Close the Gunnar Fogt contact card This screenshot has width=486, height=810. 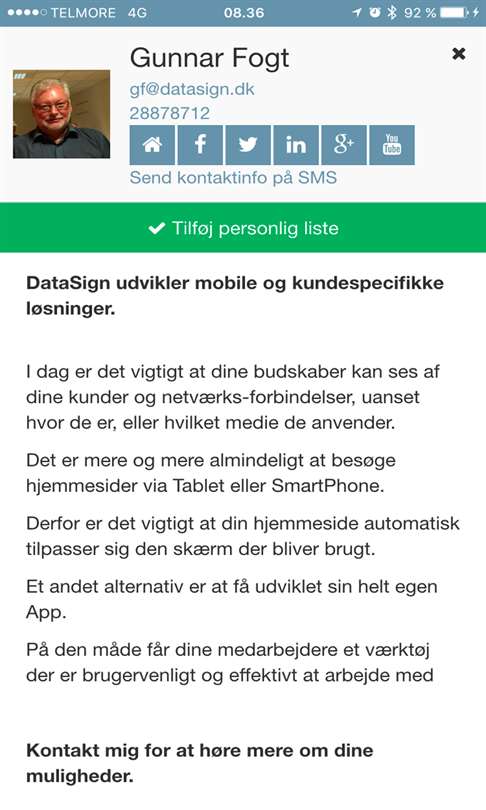tap(459, 53)
